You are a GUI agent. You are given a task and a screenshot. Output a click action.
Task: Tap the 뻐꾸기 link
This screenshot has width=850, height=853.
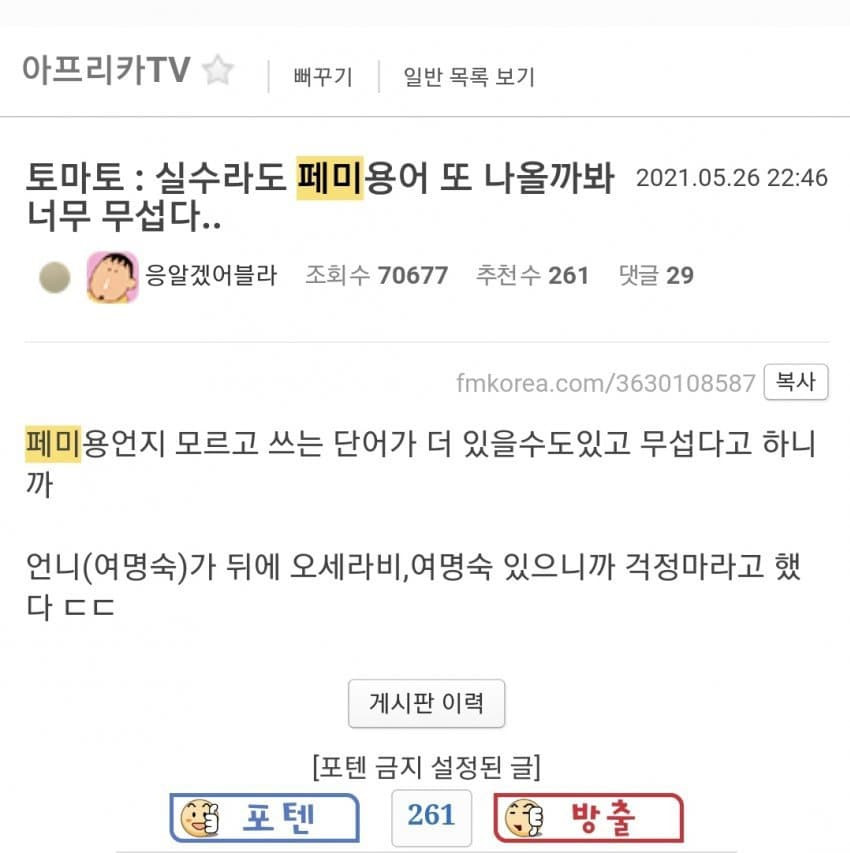(323, 77)
